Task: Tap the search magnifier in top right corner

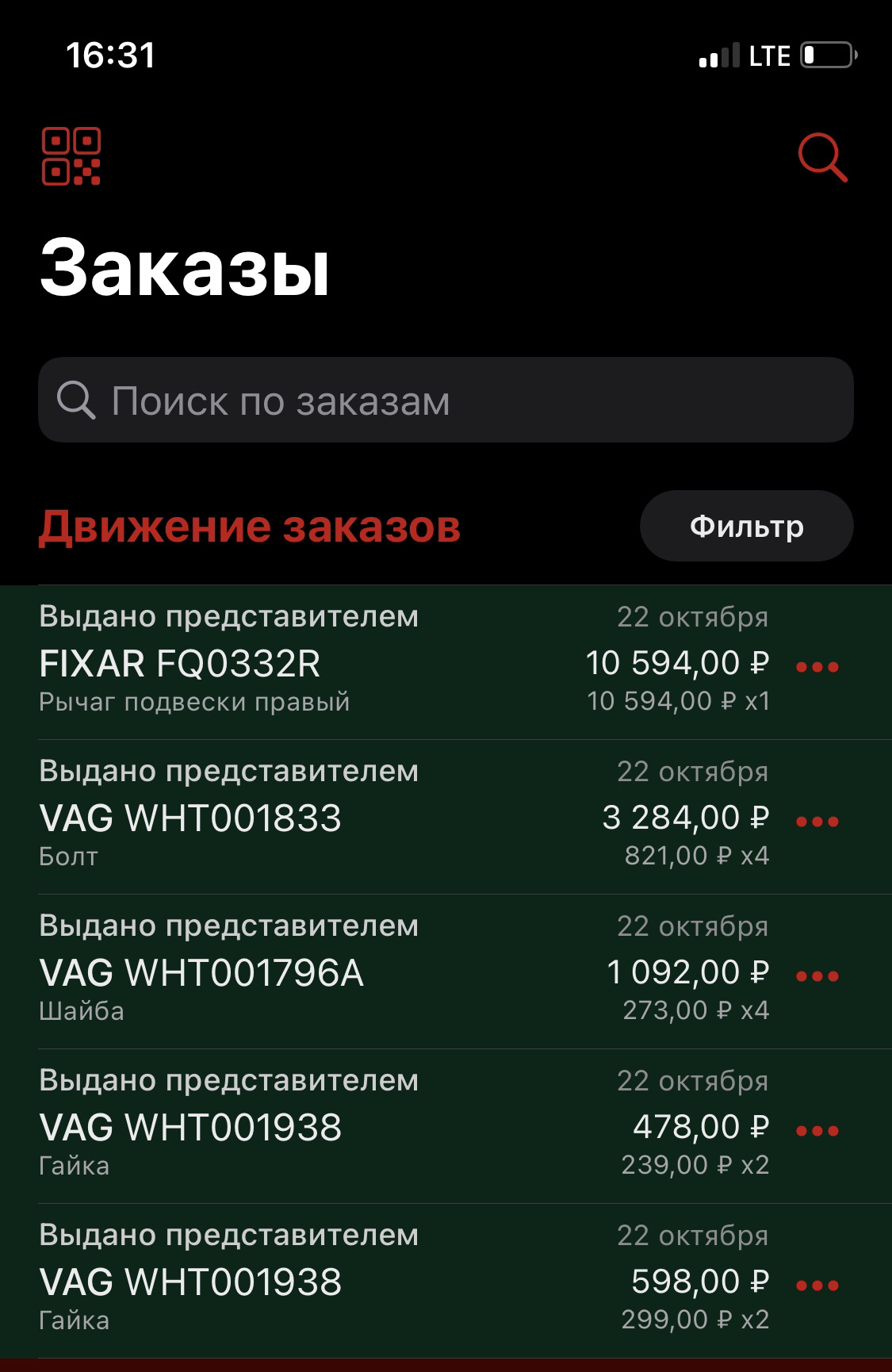Action: 821,158
